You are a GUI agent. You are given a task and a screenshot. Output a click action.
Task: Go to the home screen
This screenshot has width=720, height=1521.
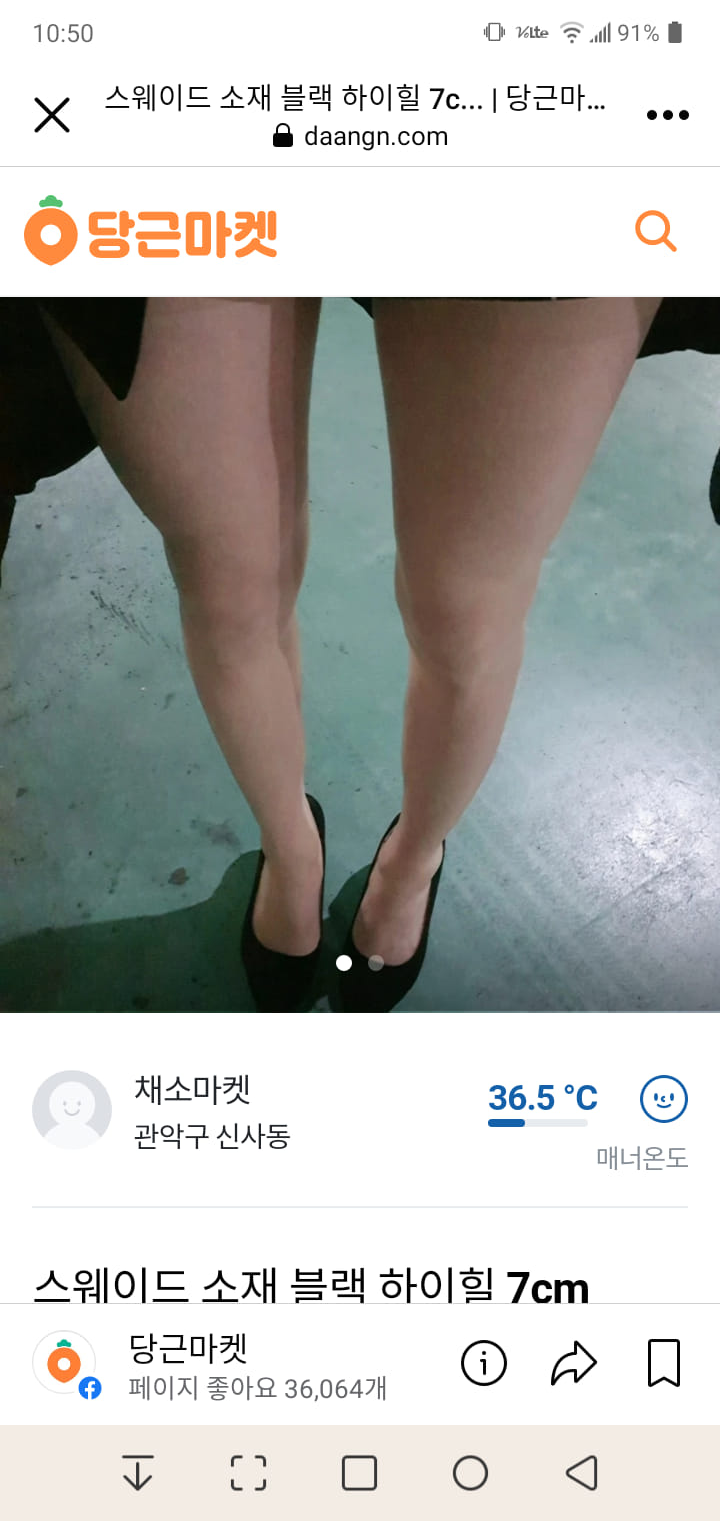coord(470,1473)
